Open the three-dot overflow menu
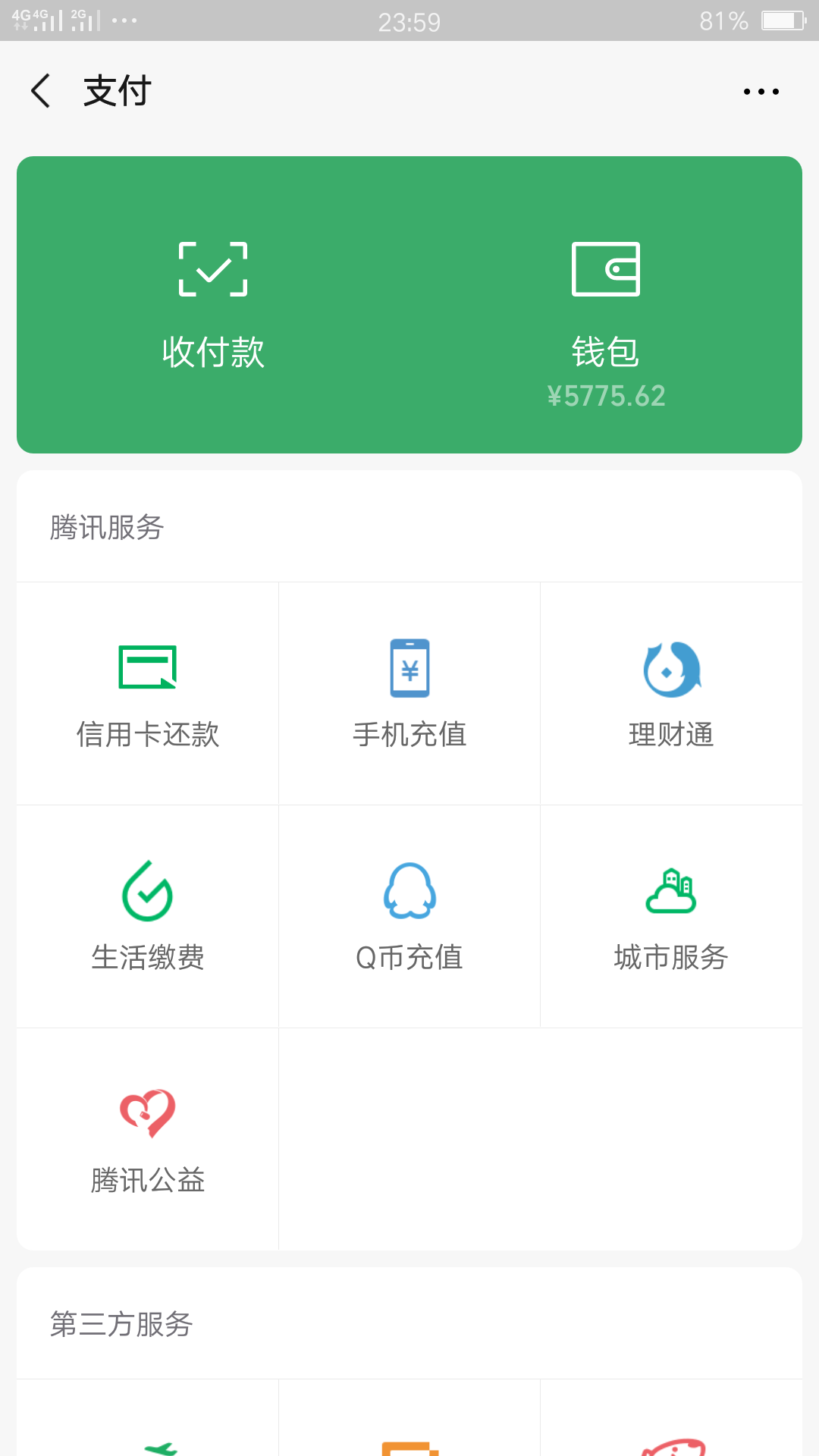The width and height of the screenshot is (819, 1456). click(761, 91)
